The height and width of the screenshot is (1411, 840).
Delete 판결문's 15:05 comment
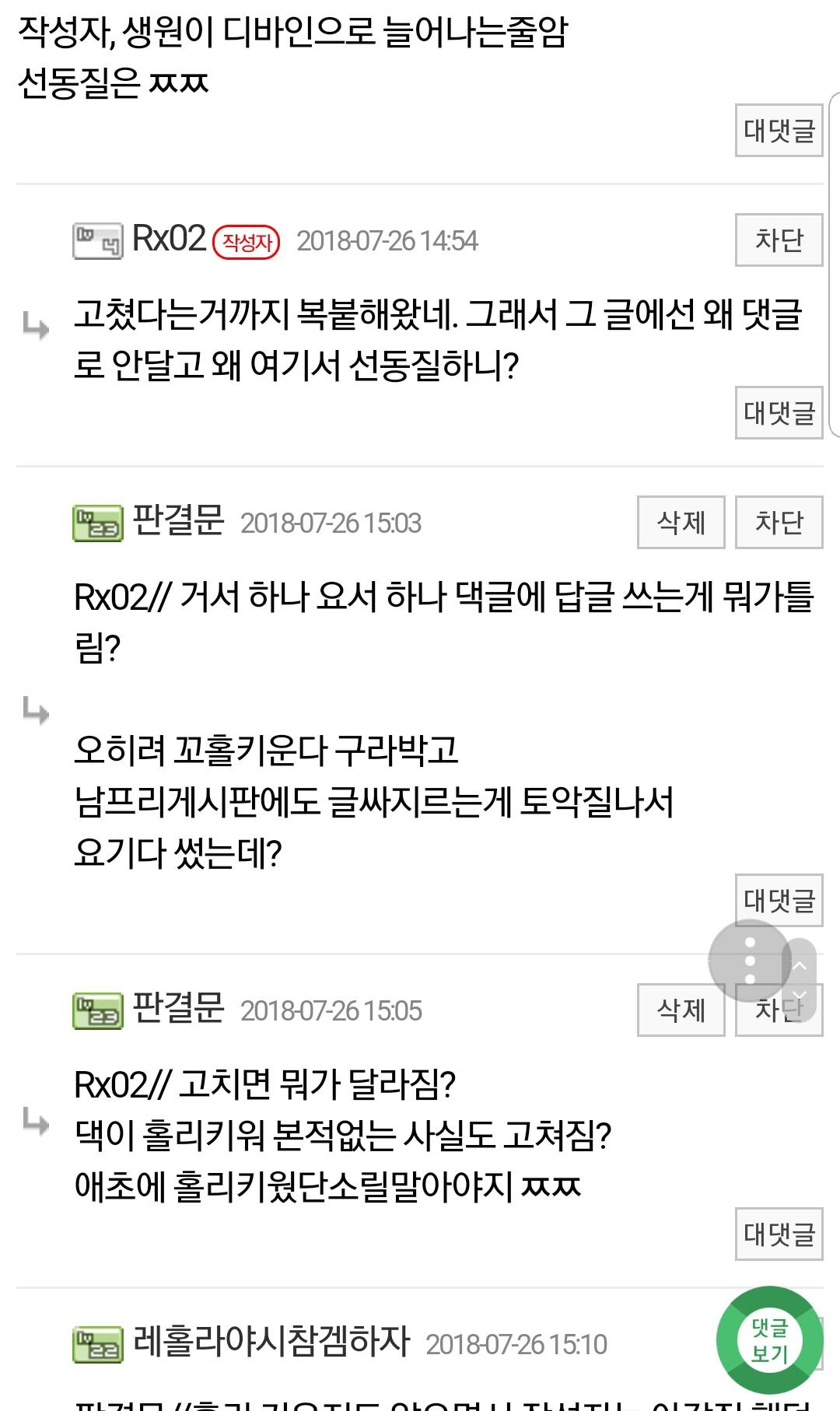(x=681, y=1010)
